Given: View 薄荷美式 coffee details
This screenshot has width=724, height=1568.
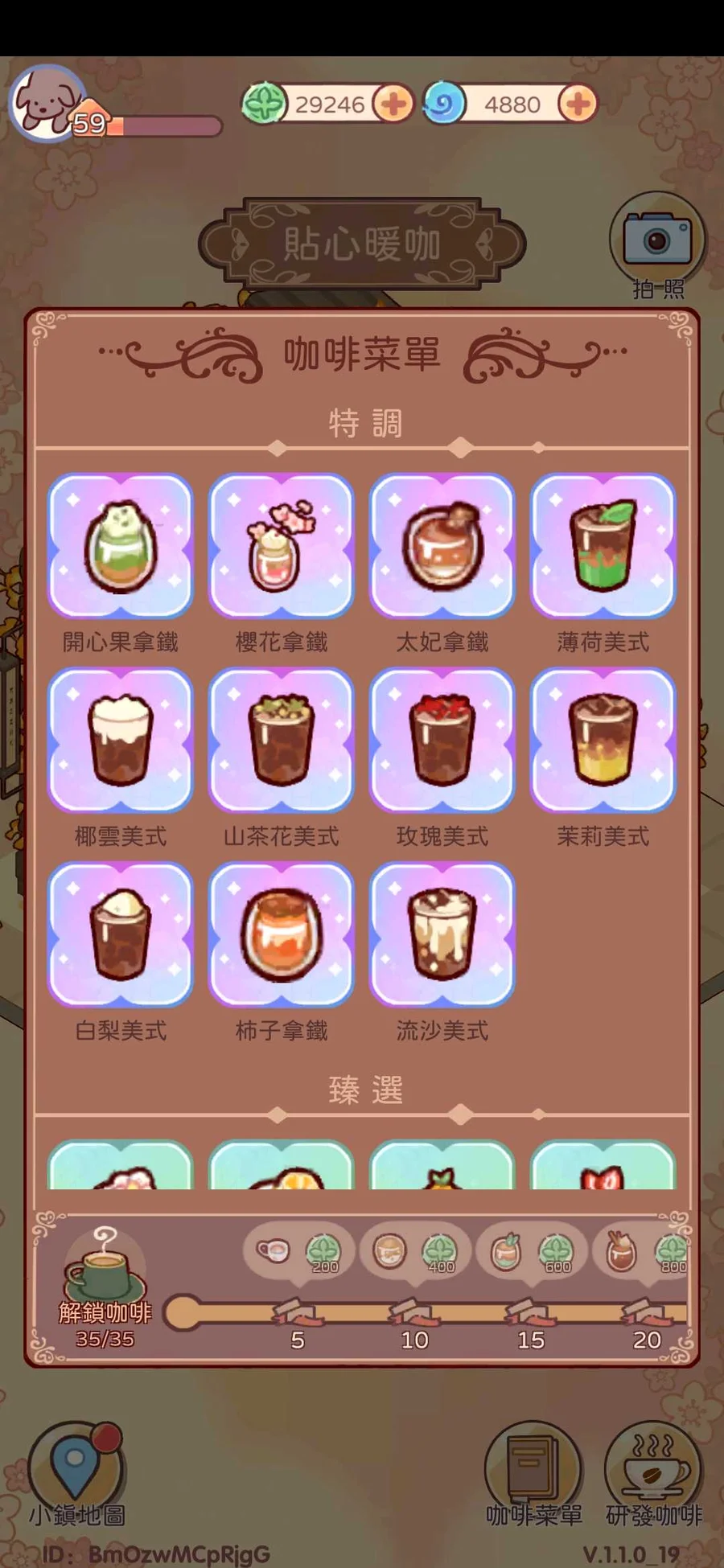Looking at the screenshot, I should coord(603,546).
